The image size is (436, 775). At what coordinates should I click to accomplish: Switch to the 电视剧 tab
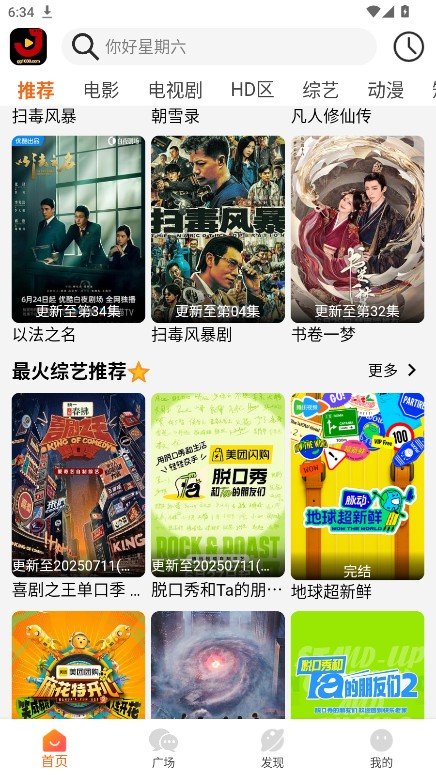click(175, 90)
